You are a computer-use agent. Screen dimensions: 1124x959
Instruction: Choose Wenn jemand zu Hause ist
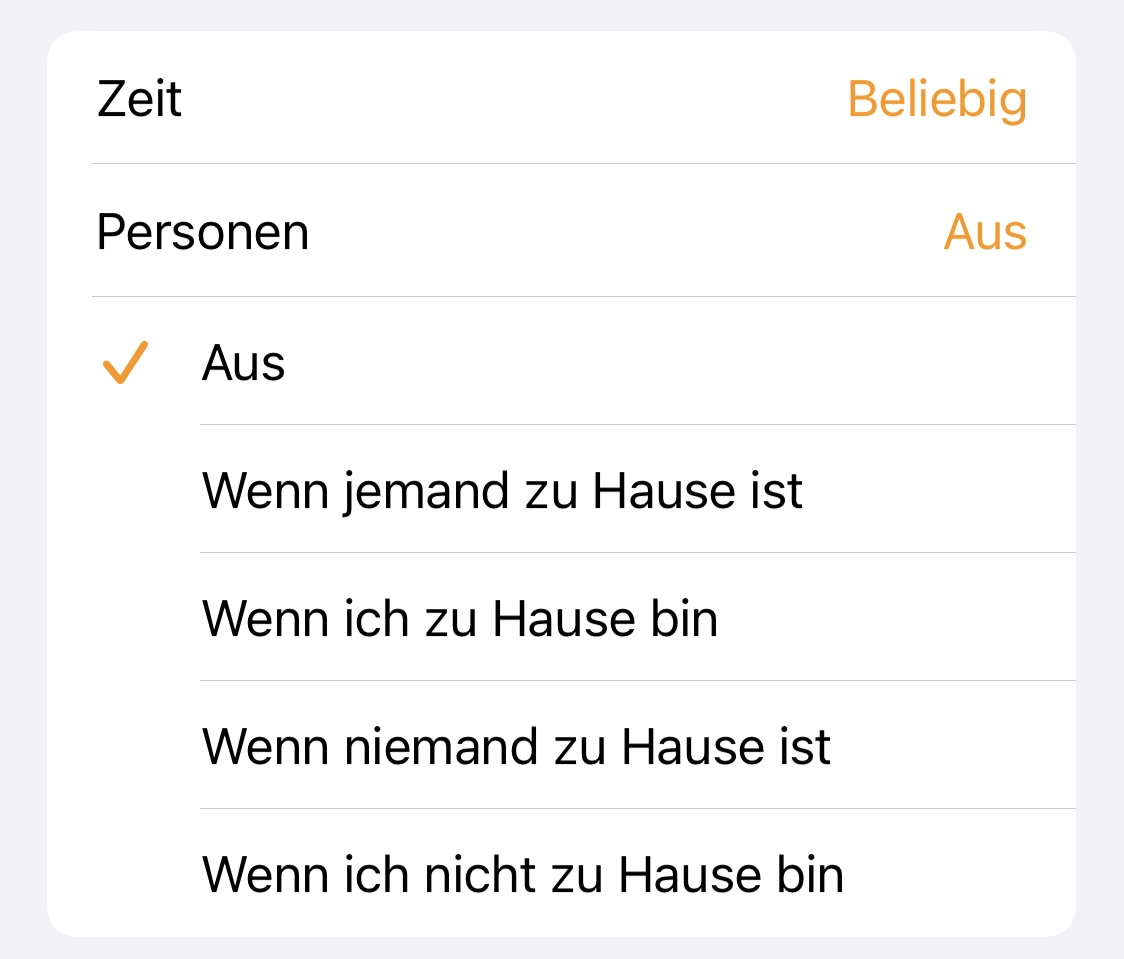[560, 491]
